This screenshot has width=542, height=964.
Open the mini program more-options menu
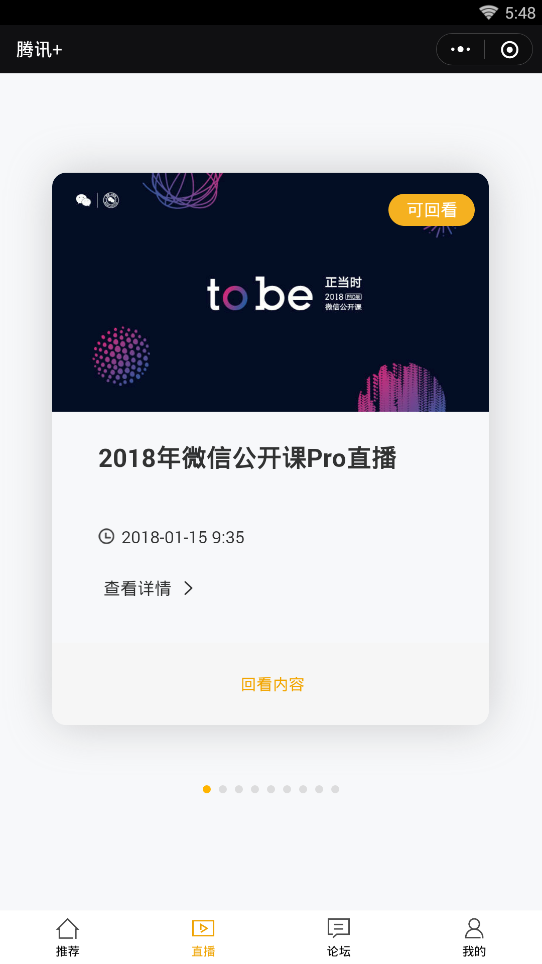pos(460,50)
